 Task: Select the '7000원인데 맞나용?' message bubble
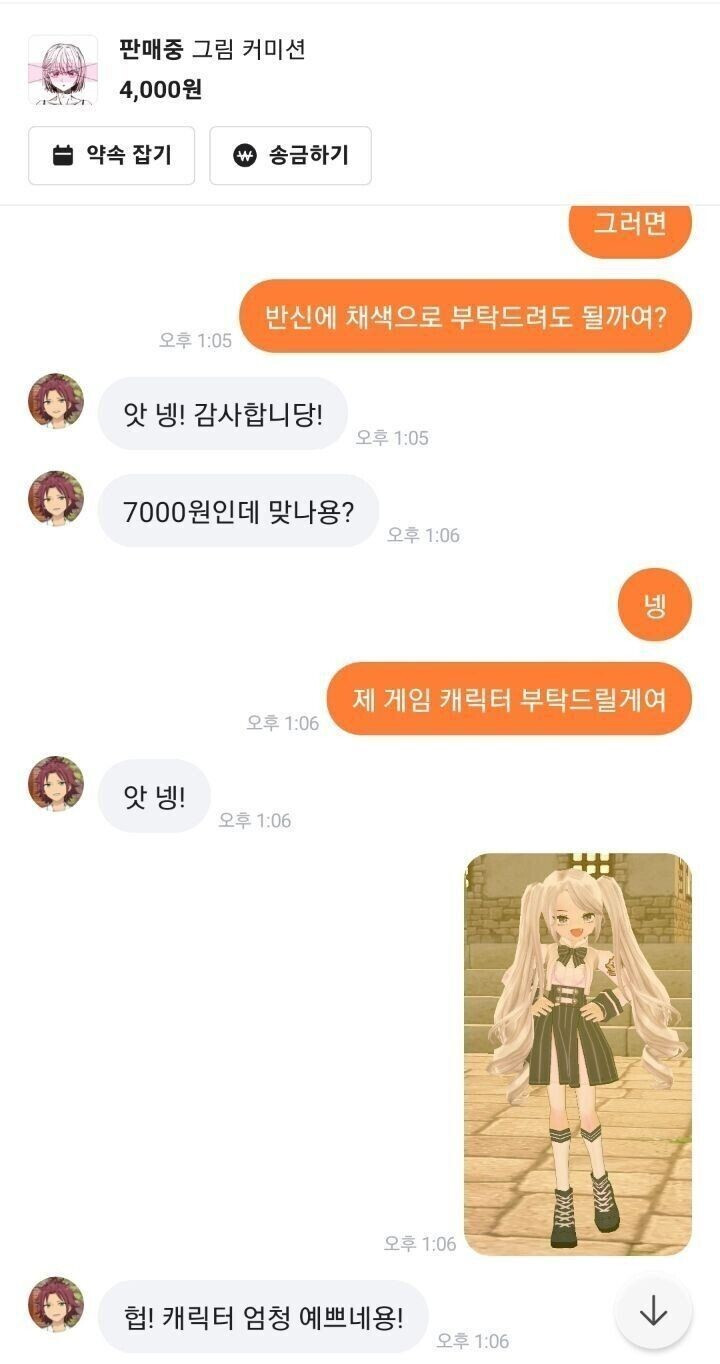[240, 510]
